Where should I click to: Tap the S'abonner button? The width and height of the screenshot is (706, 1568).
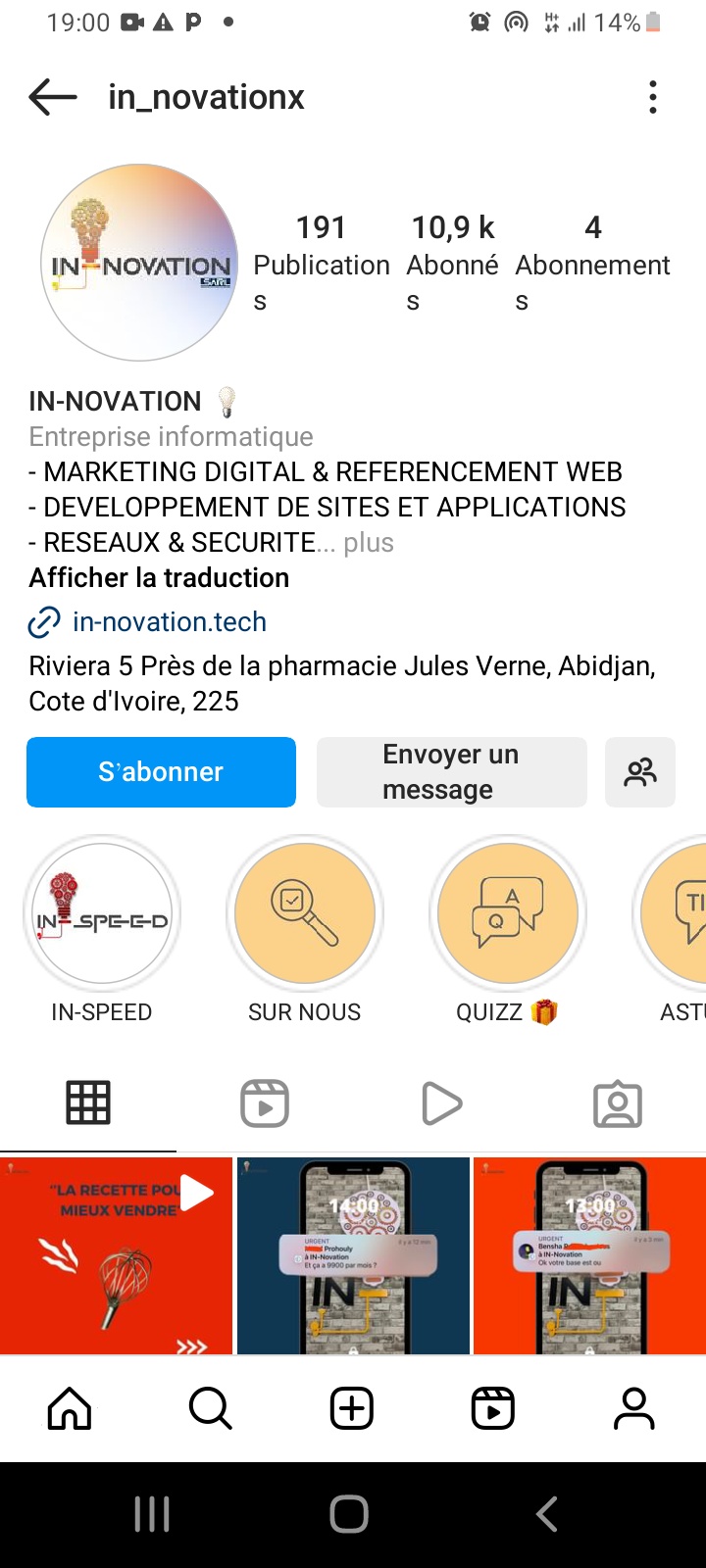coord(161,772)
